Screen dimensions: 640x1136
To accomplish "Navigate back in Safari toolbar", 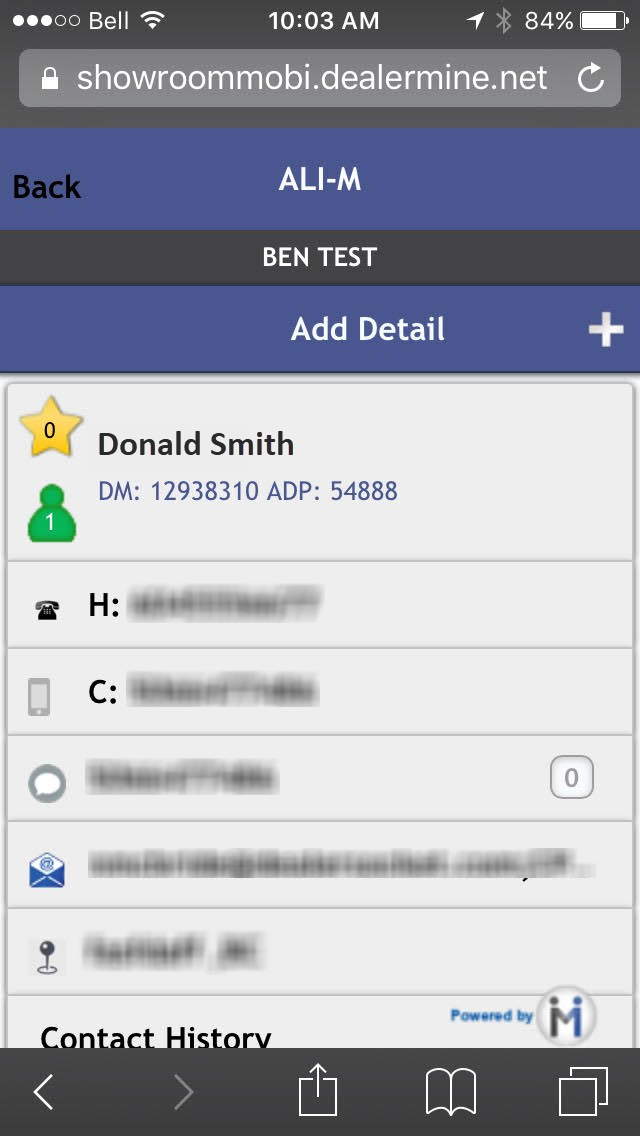I will [44, 1092].
